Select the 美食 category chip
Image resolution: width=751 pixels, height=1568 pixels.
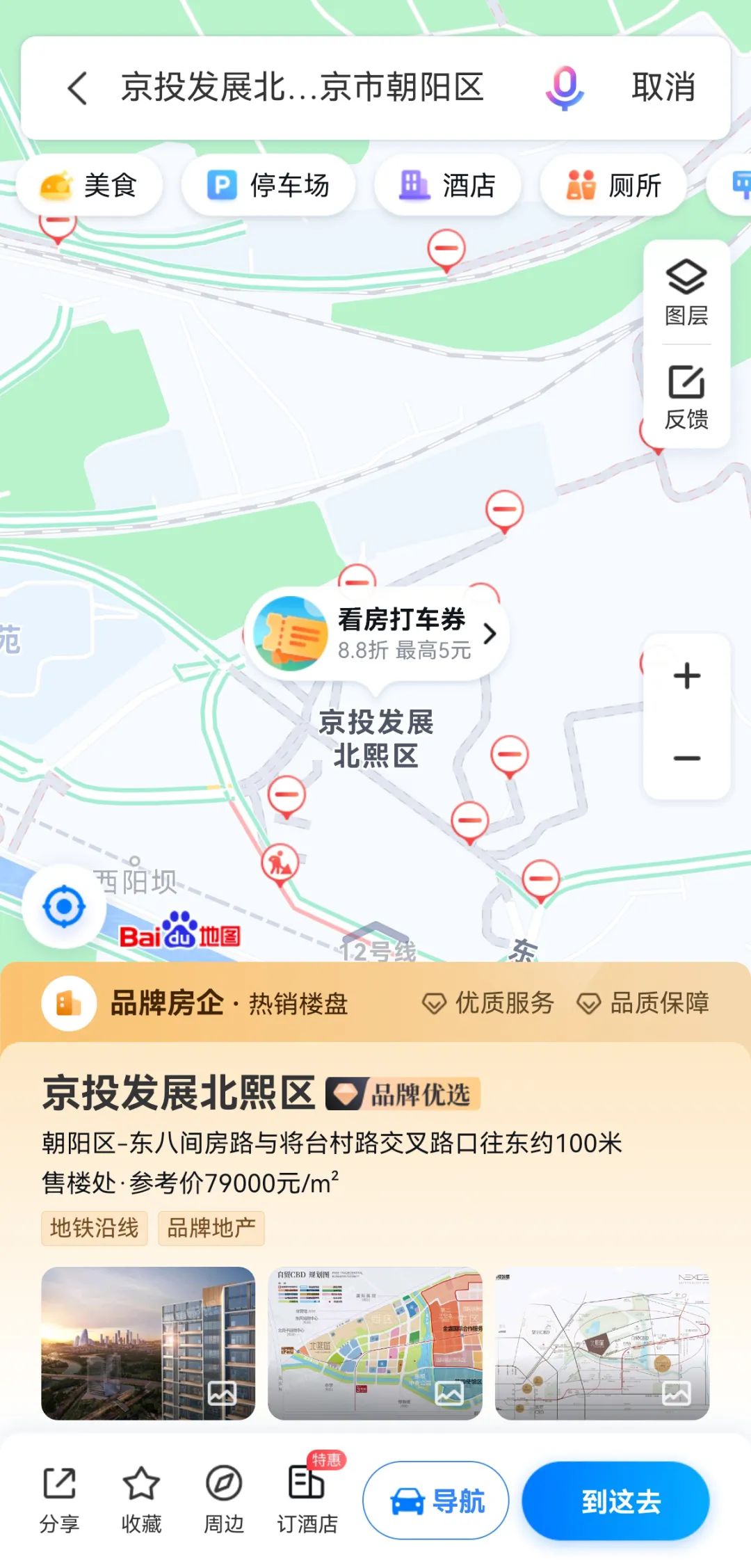(90, 186)
